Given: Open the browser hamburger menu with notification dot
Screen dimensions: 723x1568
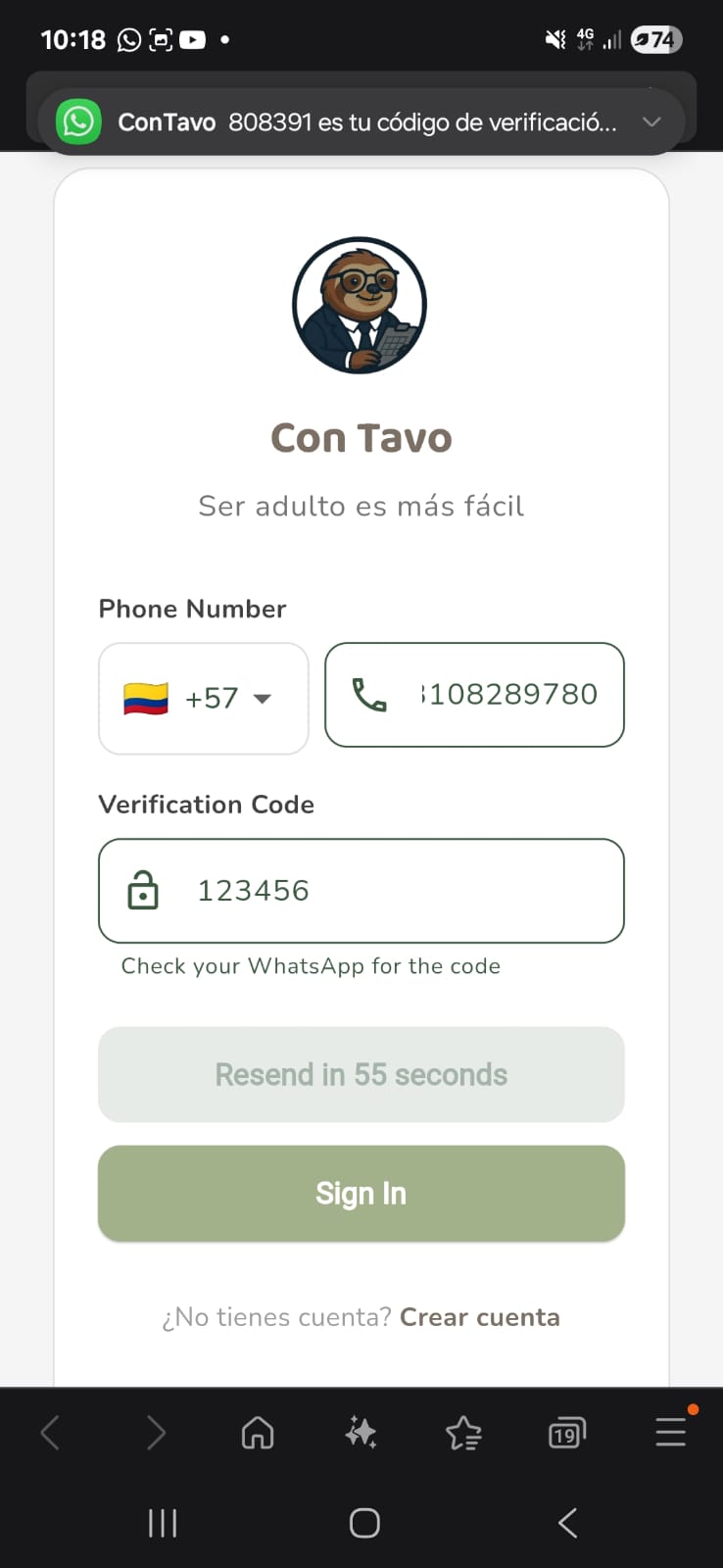Looking at the screenshot, I should click(x=670, y=1432).
